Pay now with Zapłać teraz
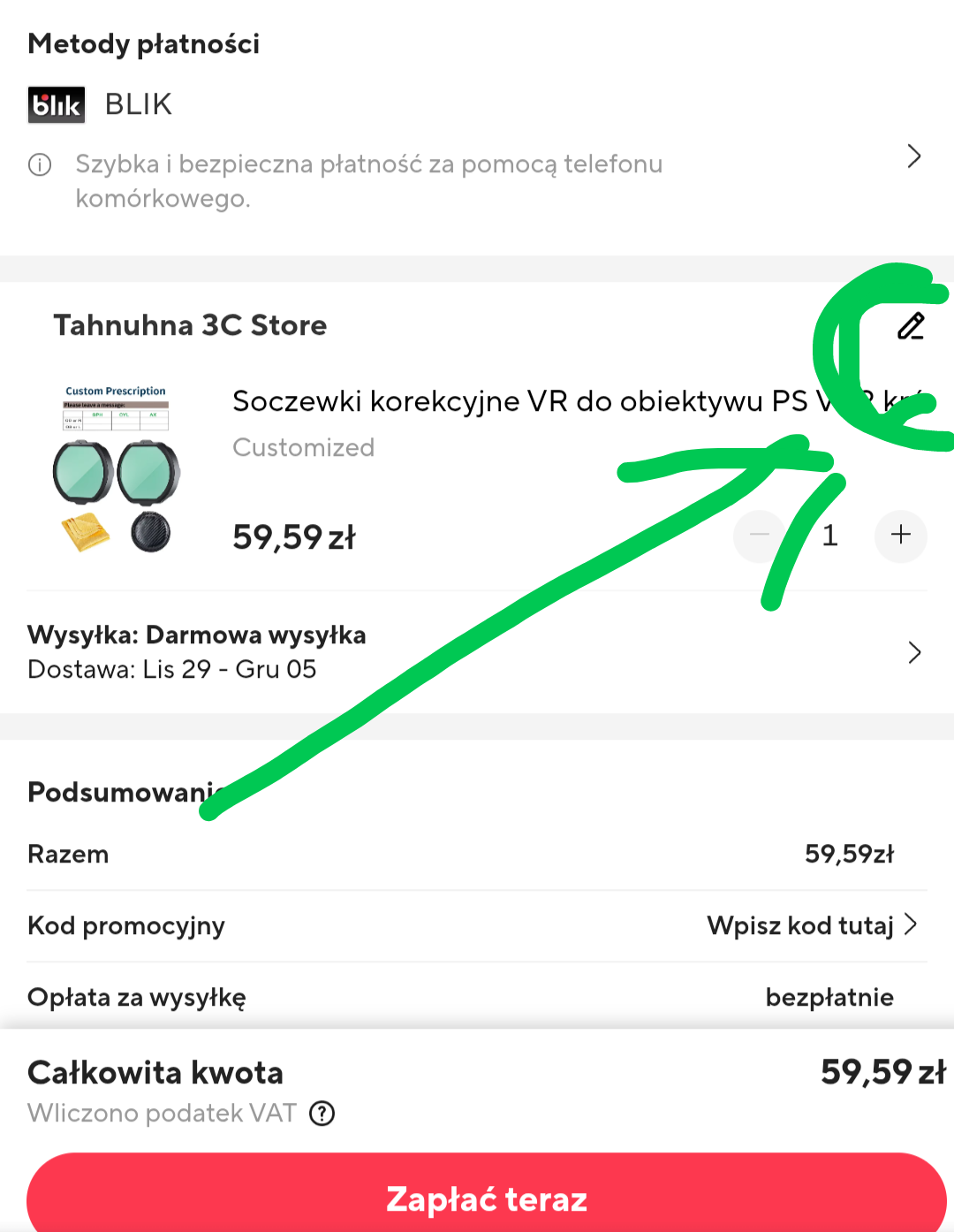The width and height of the screenshot is (954, 1232). [486, 1198]
